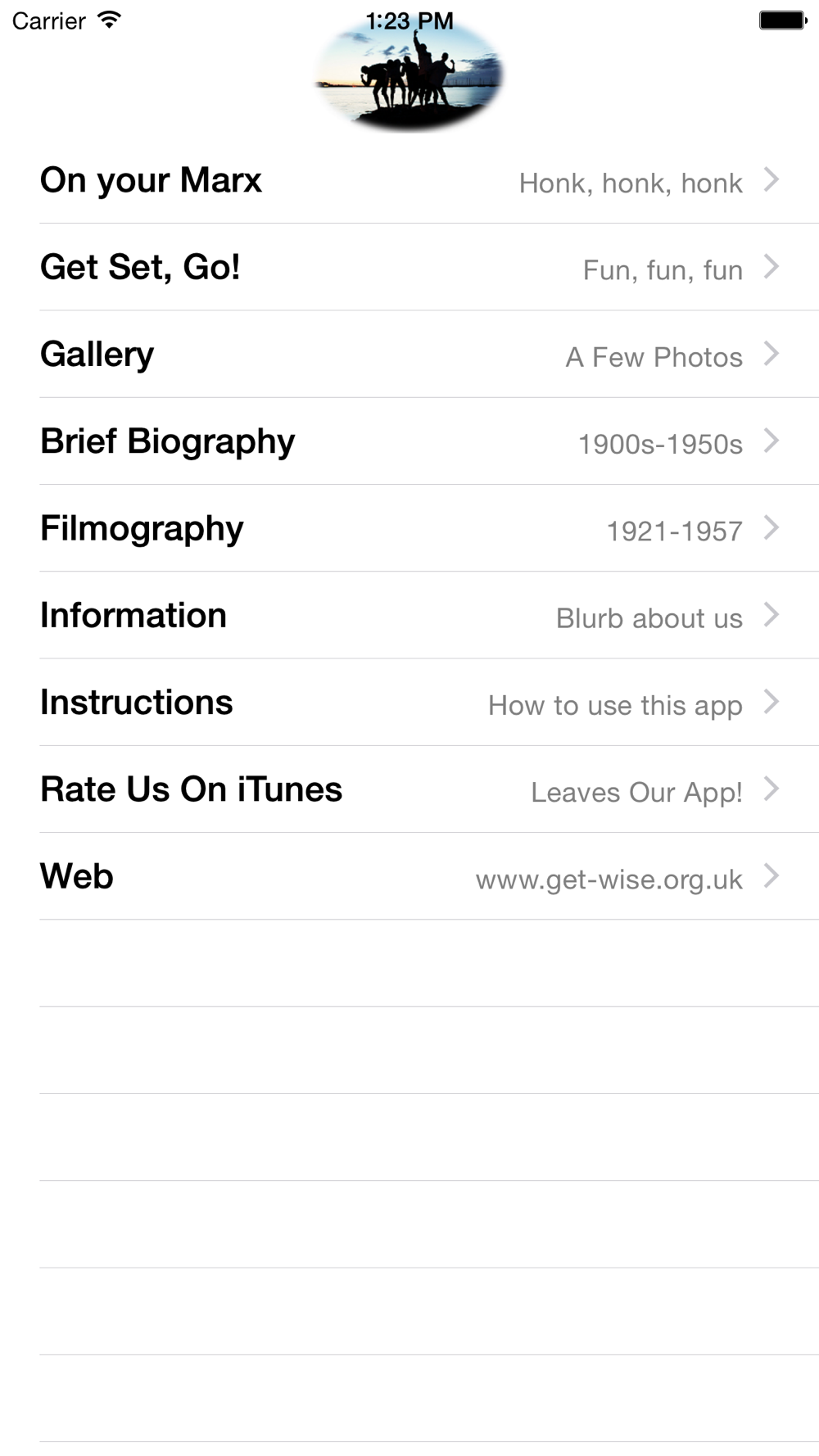This screenshot has width=819, height=1456.
Task: Open the On your Marx row
Action: pos(409,180)
